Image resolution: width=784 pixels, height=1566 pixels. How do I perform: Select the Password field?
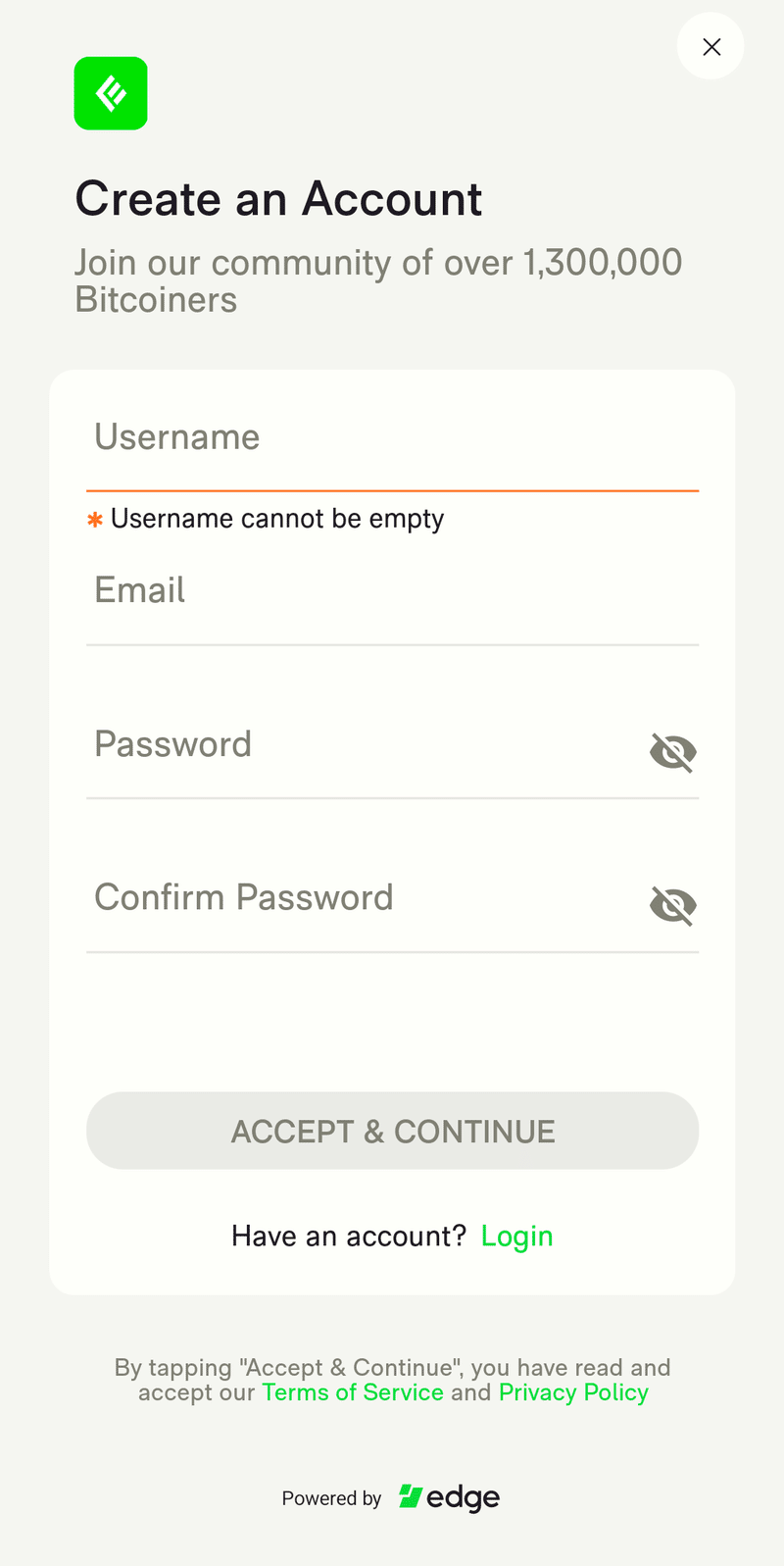(x=361, y=745)
